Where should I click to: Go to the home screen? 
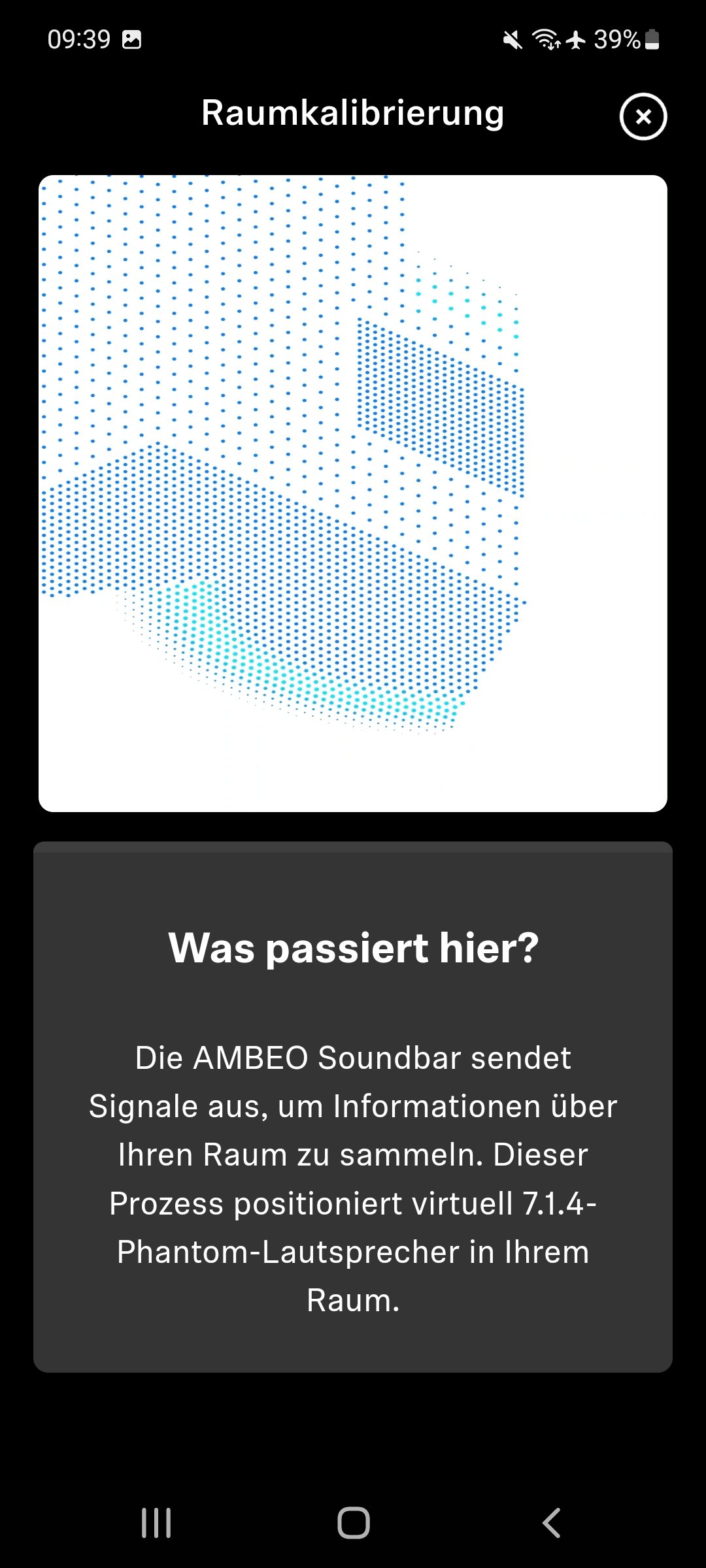(x=353, y=1523)
